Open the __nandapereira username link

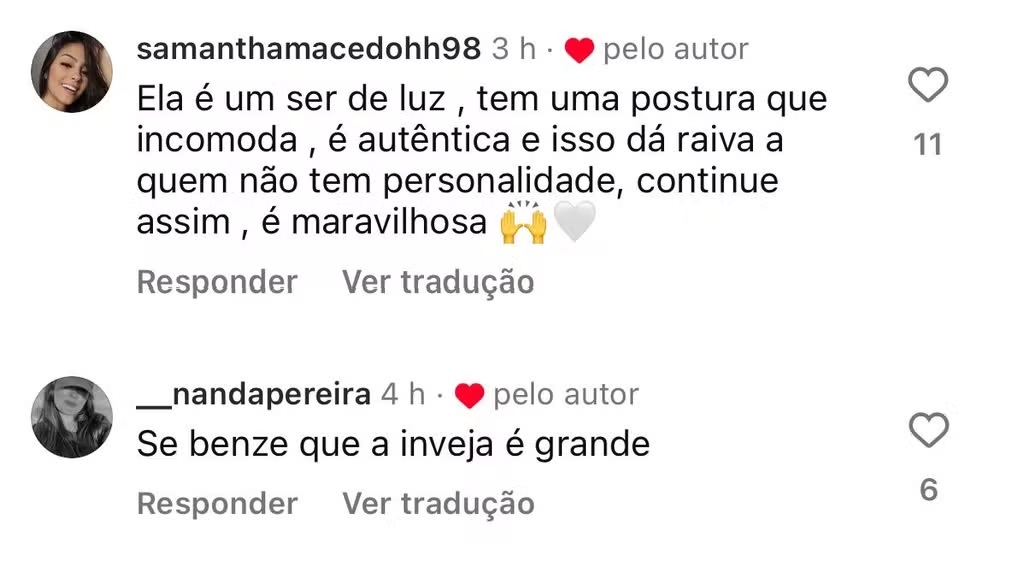pyautogui.click(x=254, y=395)
